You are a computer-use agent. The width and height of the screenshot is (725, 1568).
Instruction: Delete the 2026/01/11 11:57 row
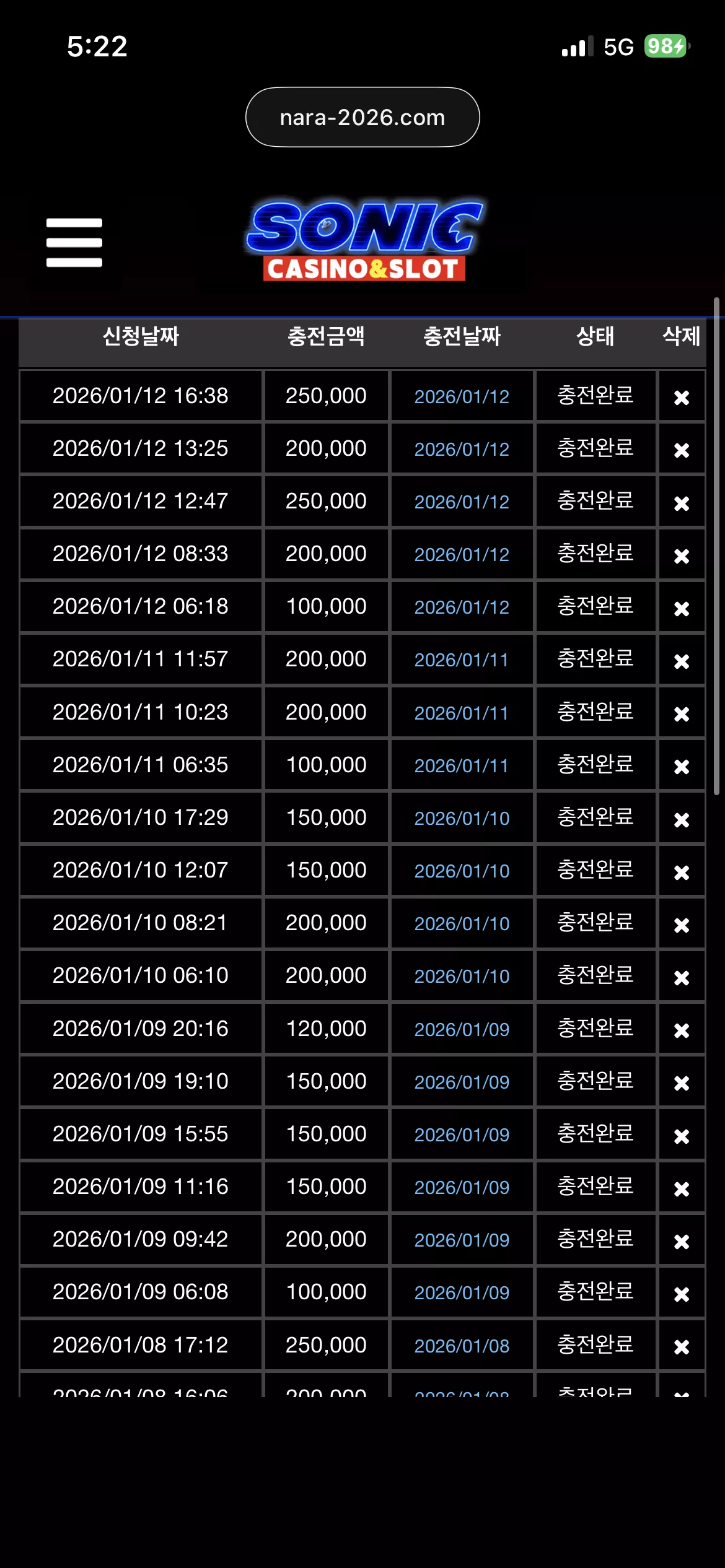(x=682, y=661)
